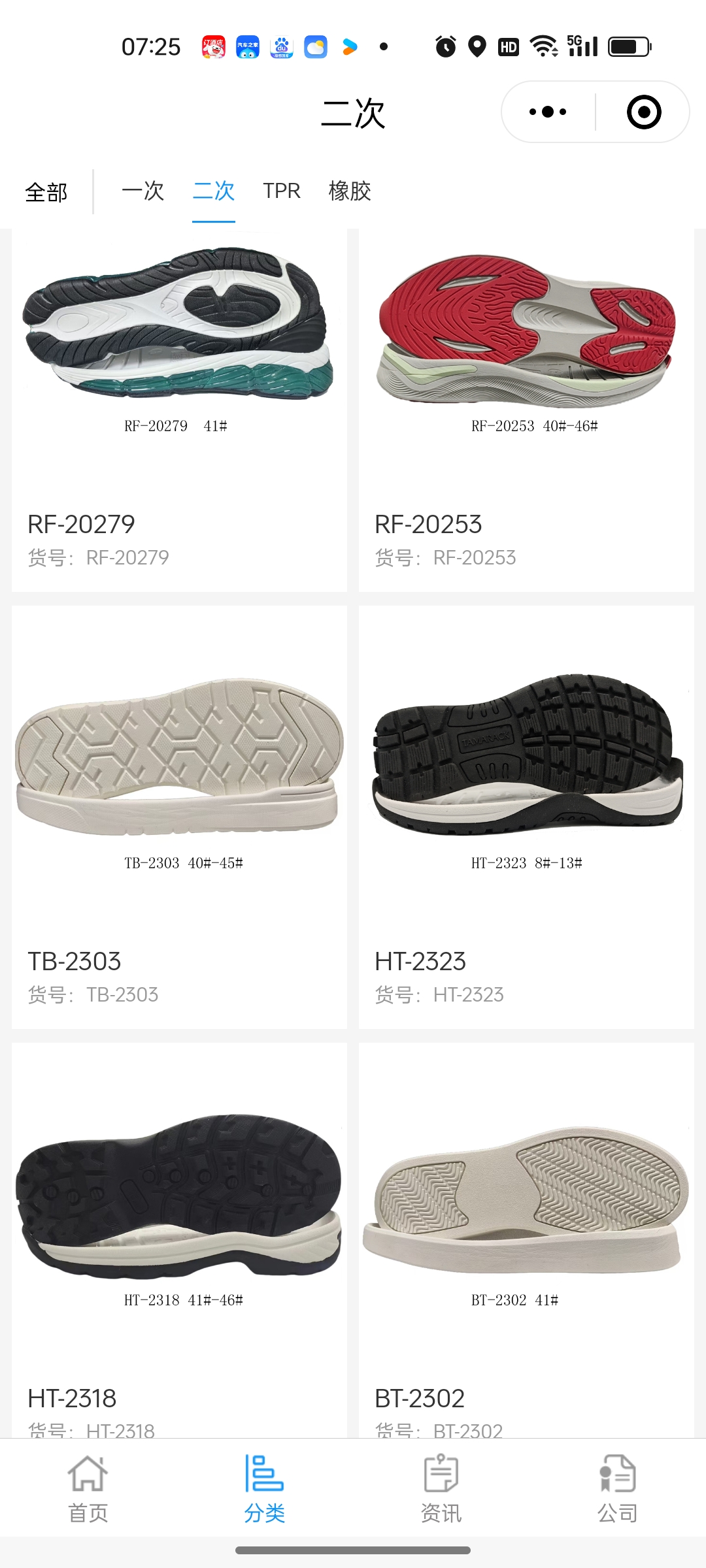Image resolution: width=706 pixels, height=1568 pixels.
Task: Open the HT-2318 sole listing
Action: point(179,1241)
